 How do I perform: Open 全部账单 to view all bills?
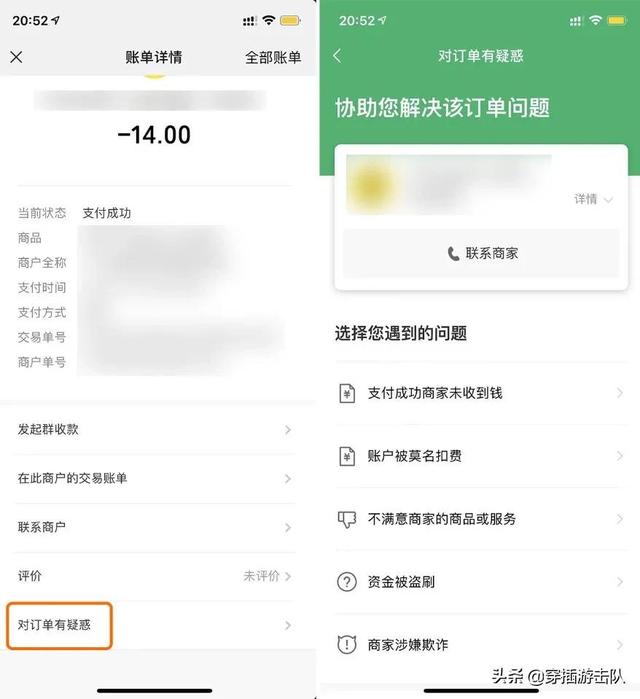[273, 57]
